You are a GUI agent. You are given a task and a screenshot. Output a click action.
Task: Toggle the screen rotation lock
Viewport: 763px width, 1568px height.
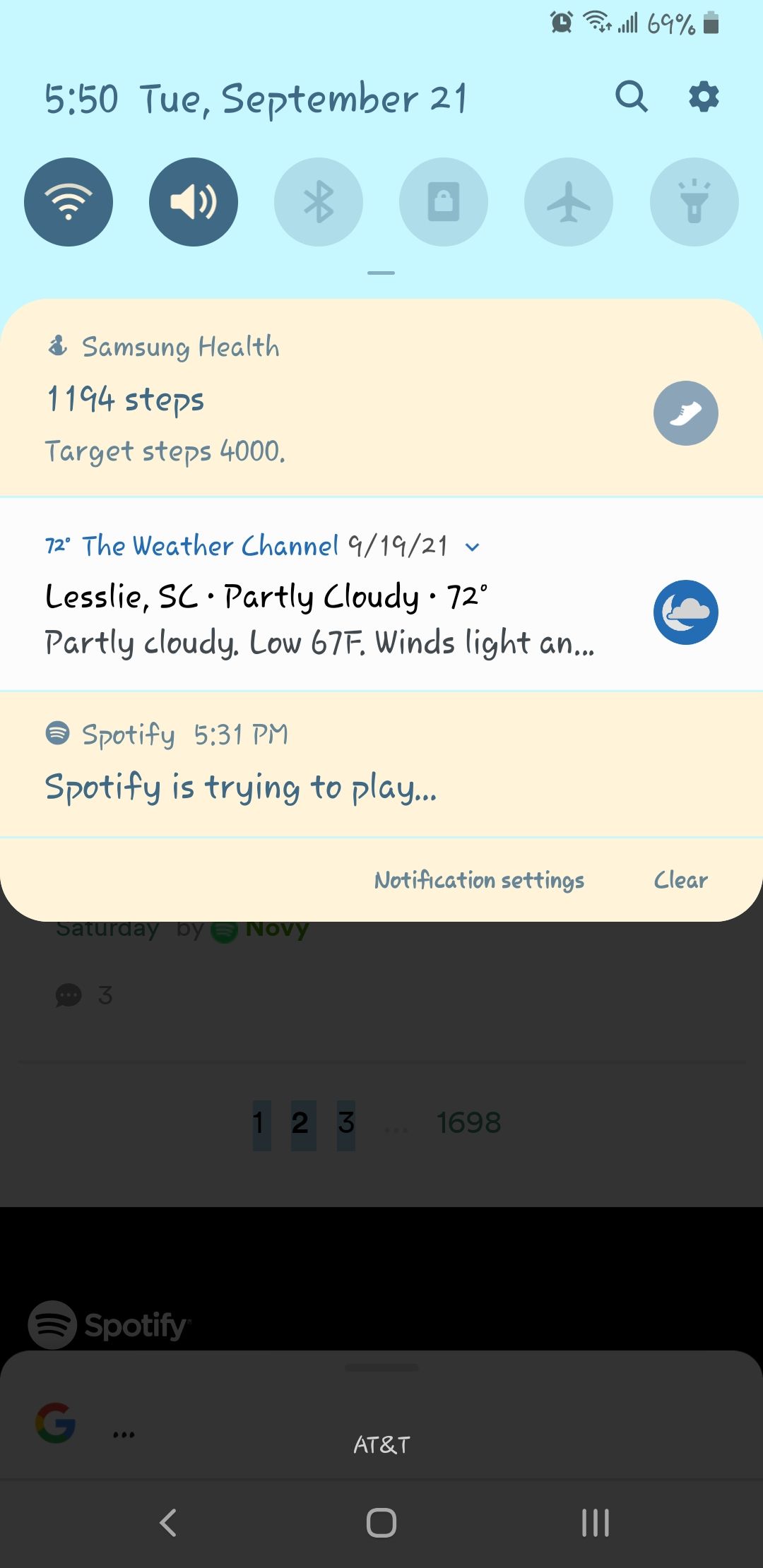(x=444, y=202)
